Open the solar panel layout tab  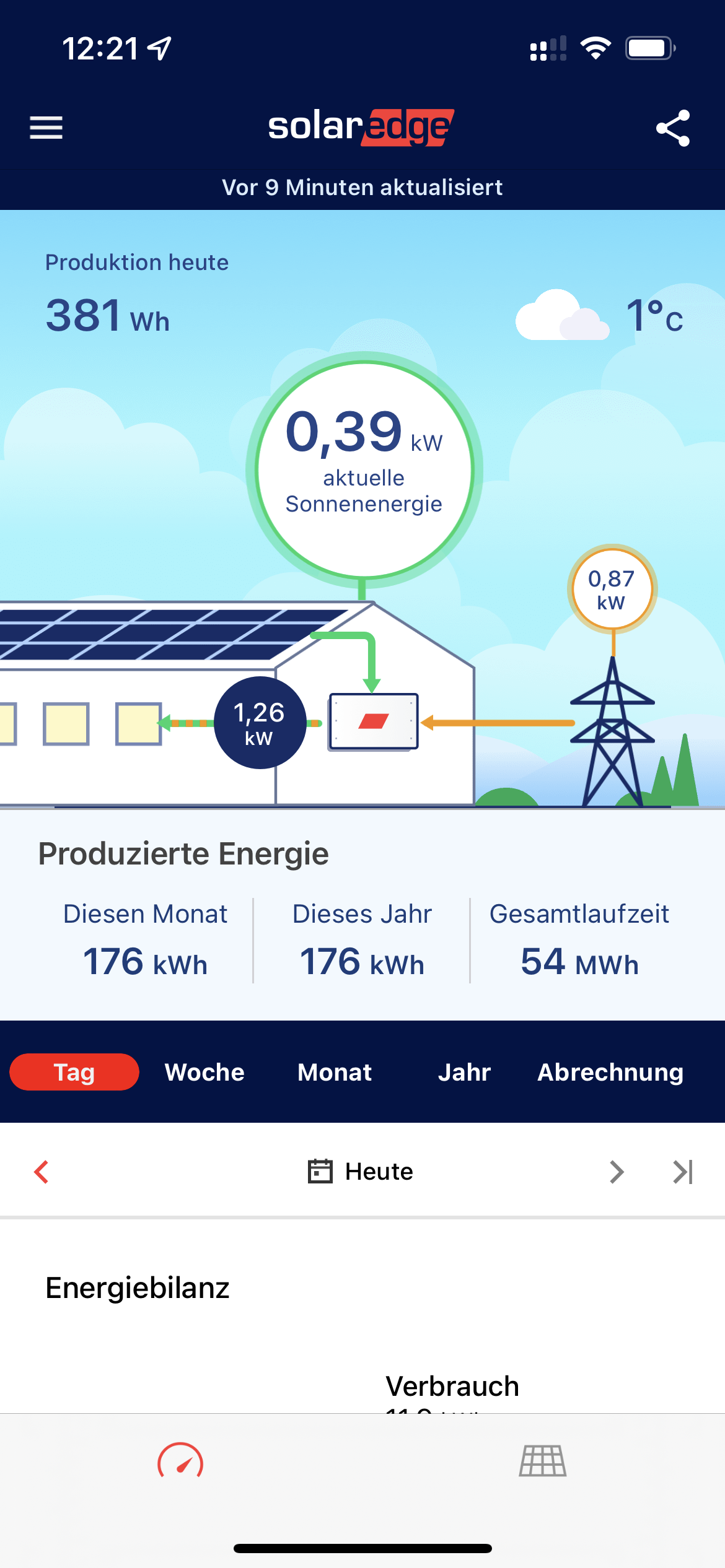pyautogui.click(x=543, y=1462)
